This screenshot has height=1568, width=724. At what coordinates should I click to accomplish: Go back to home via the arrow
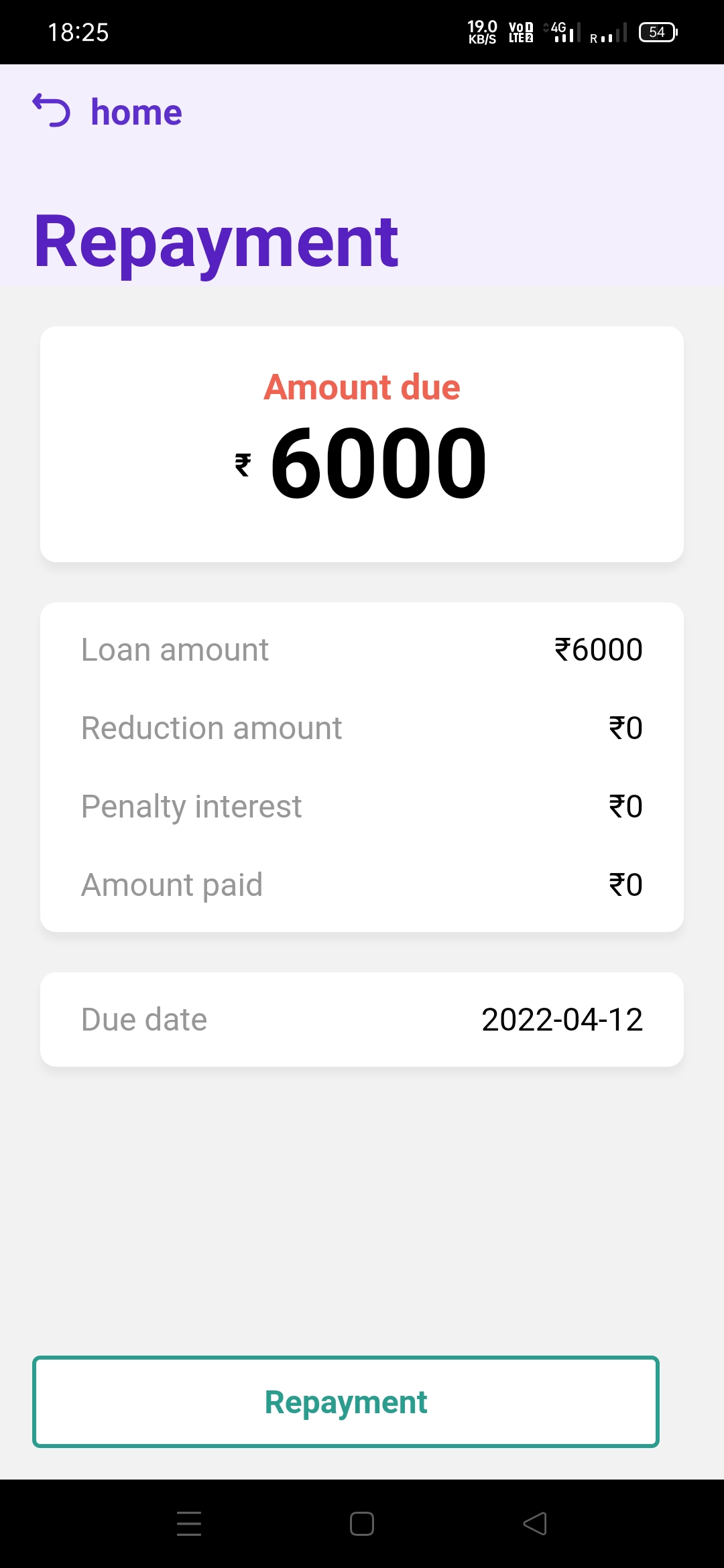point(52,111)
